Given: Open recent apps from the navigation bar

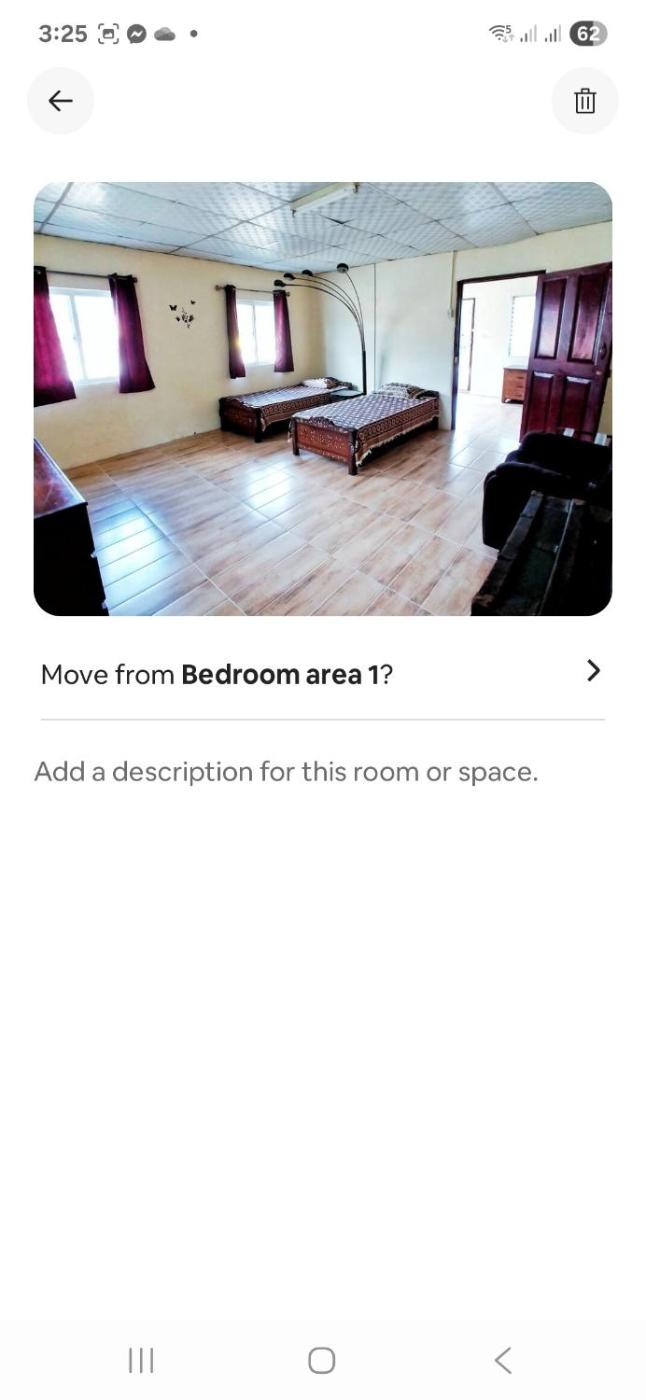Looking at the screenshot, I should point(141,1360).
